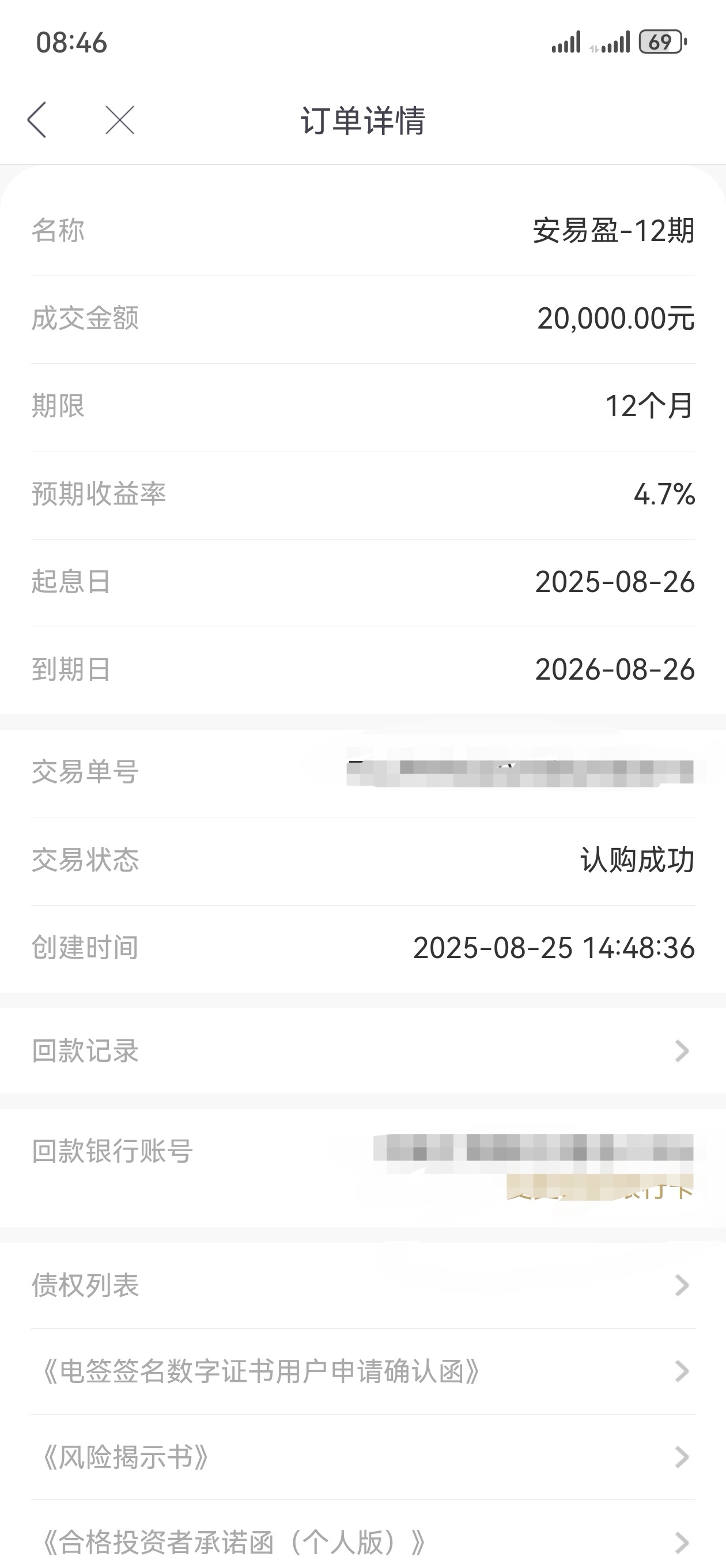The image size is (726, 1568).
Task: Tap the link under 回款银行账号
Action: (x=599, y=1188)
